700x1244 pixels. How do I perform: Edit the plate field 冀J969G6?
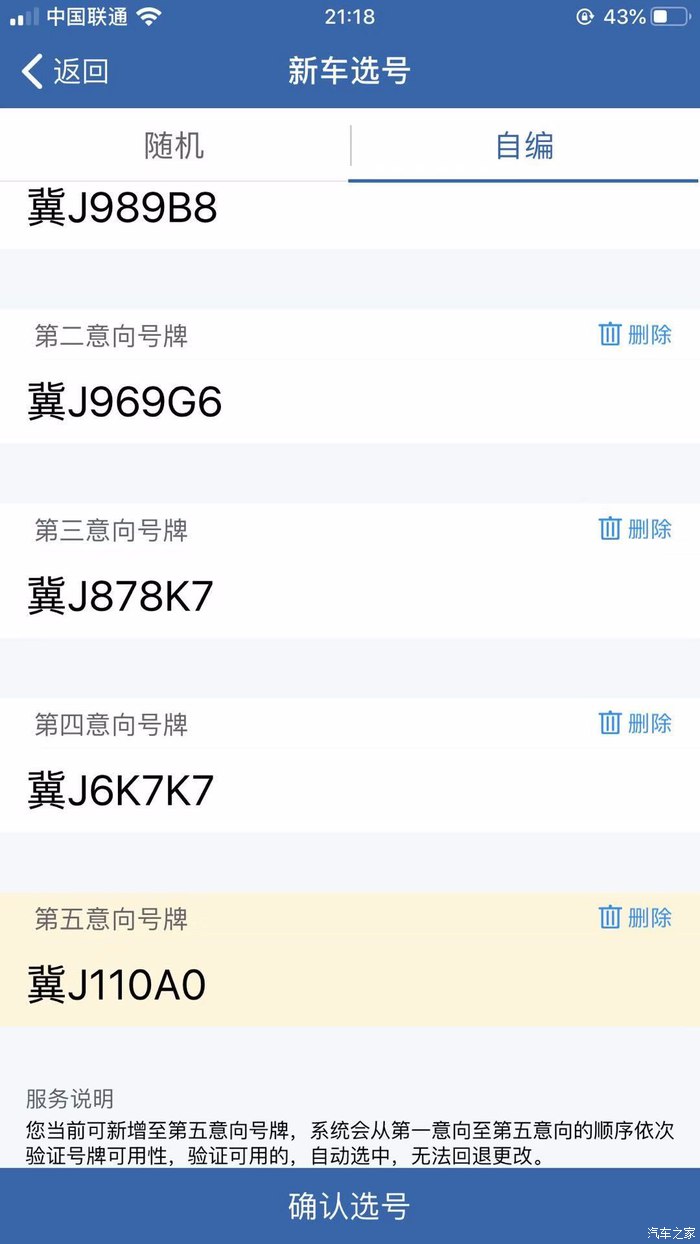click(350, 403)
